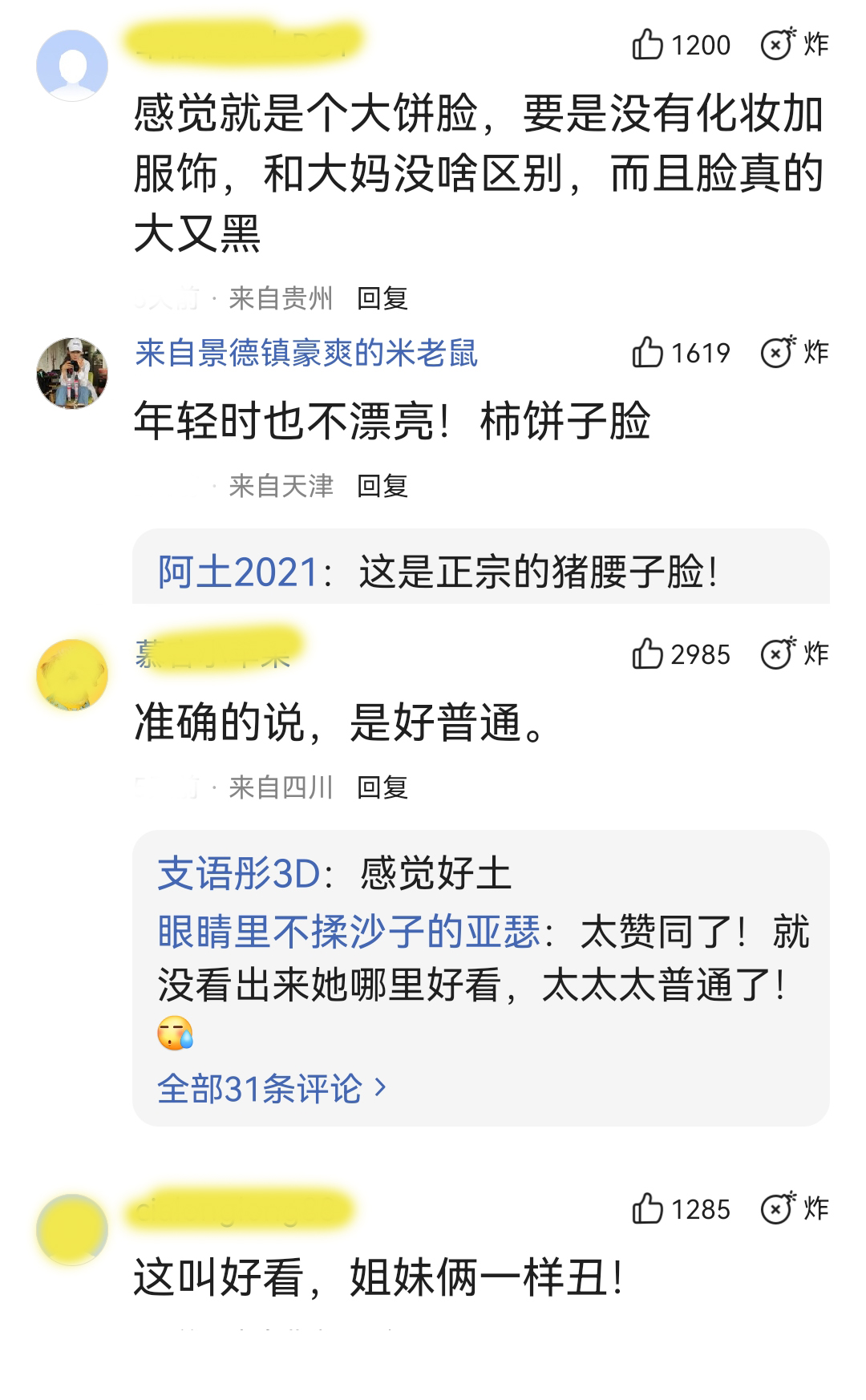Tap 回复 under the 柿饼子脸 comment
The width and height of the screenshot is (866, 1400).
pos(383,483)
